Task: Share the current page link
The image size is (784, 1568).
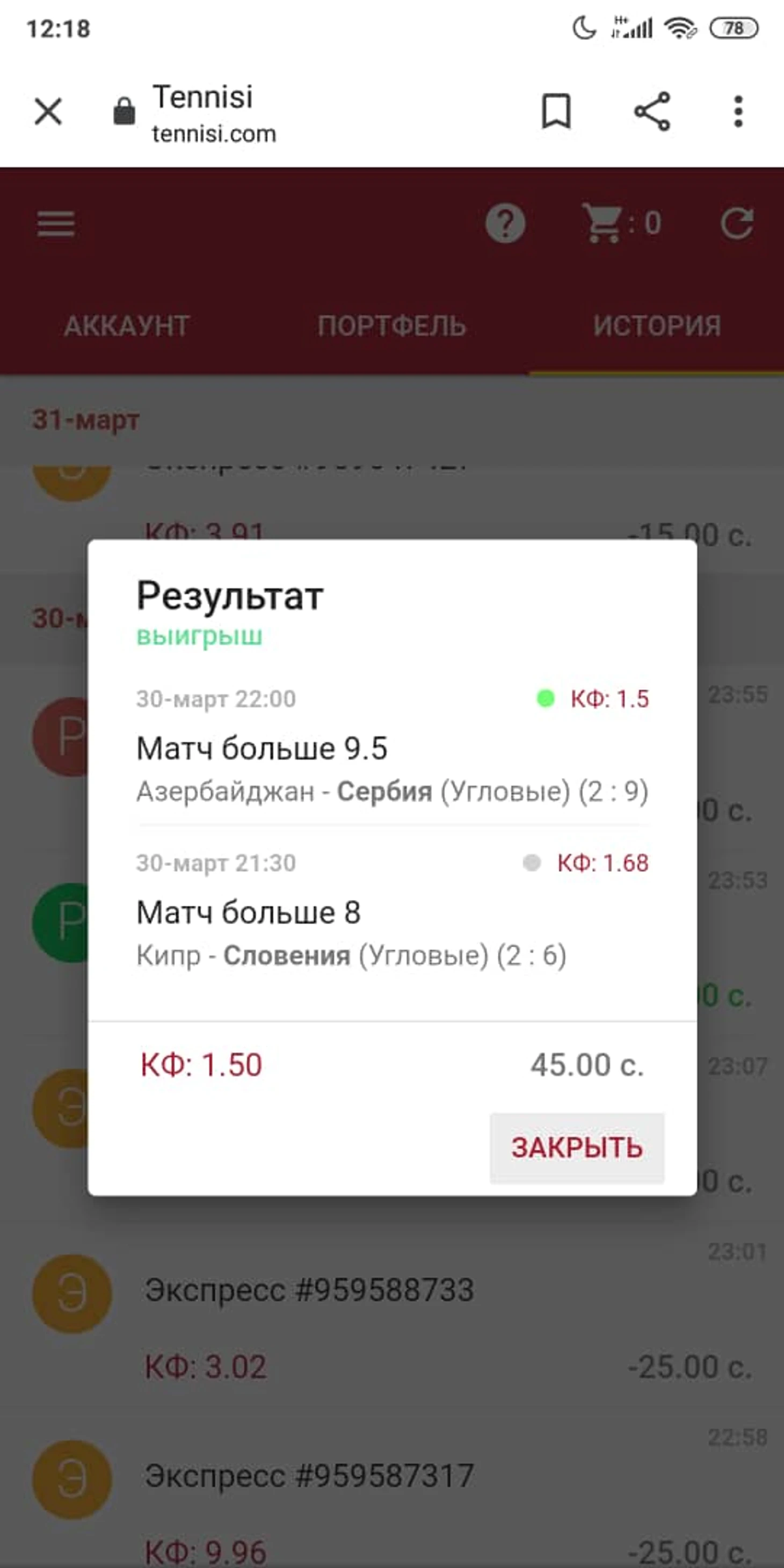Action: tap(652, 112)
